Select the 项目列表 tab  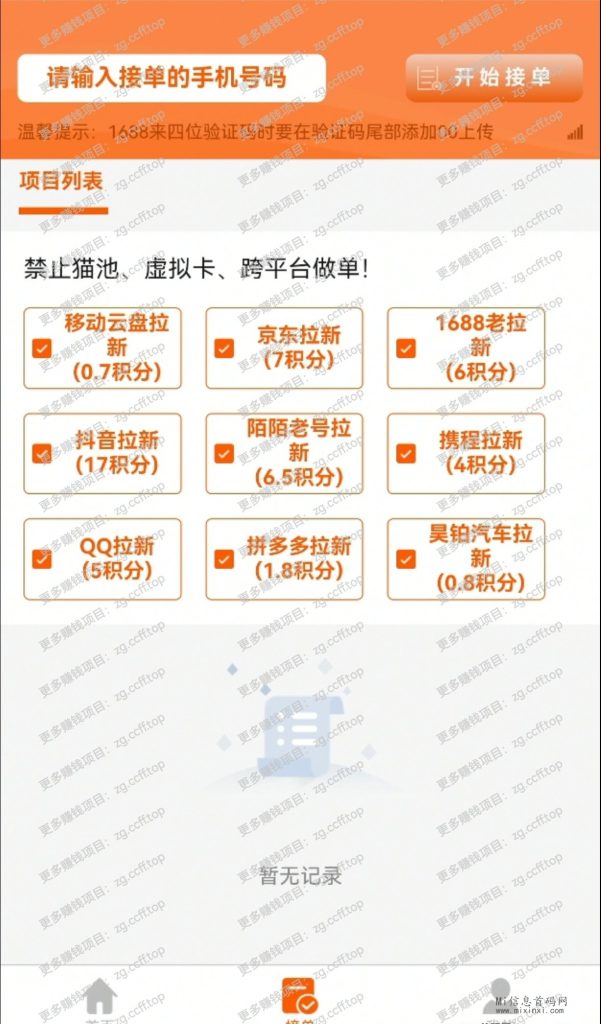coord(61,183)
